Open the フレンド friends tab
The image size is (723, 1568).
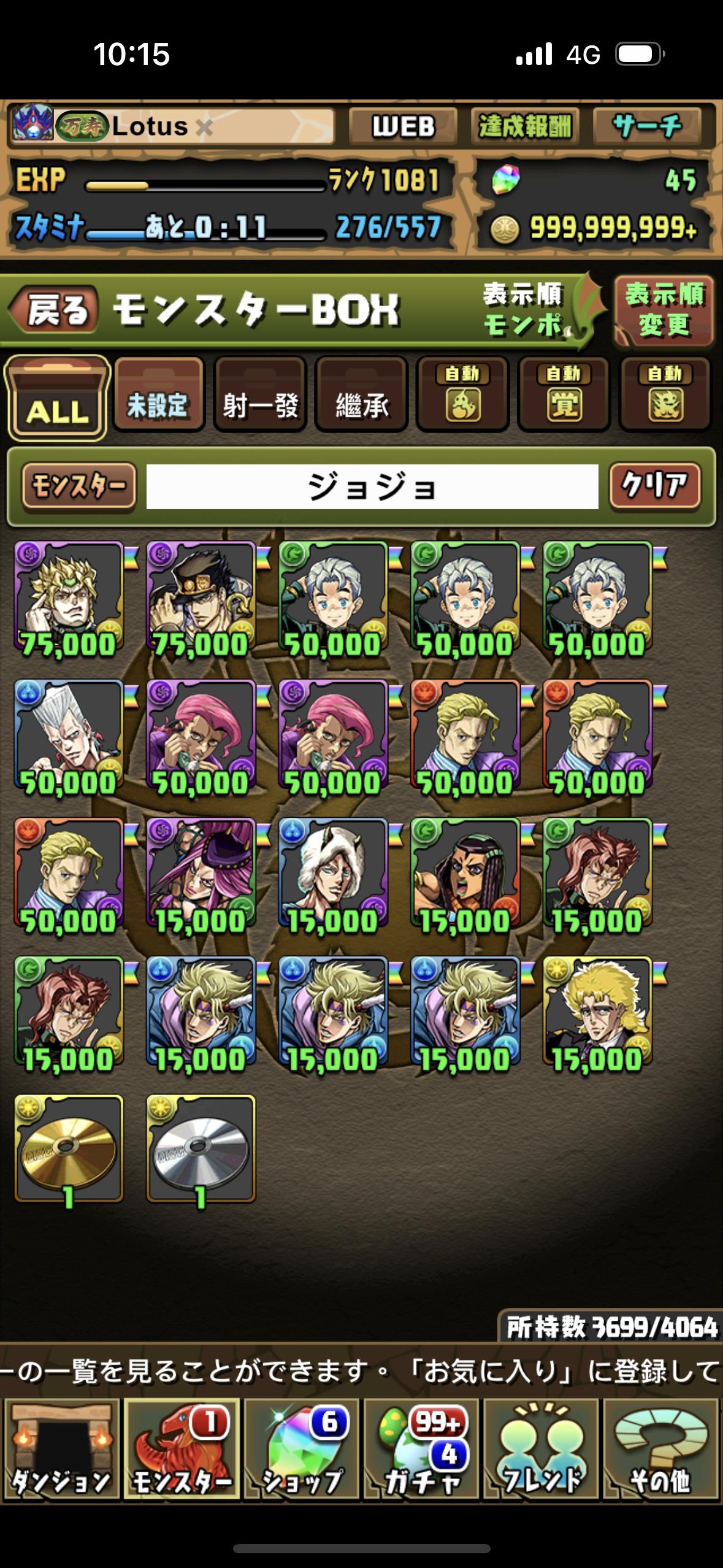541,1449
